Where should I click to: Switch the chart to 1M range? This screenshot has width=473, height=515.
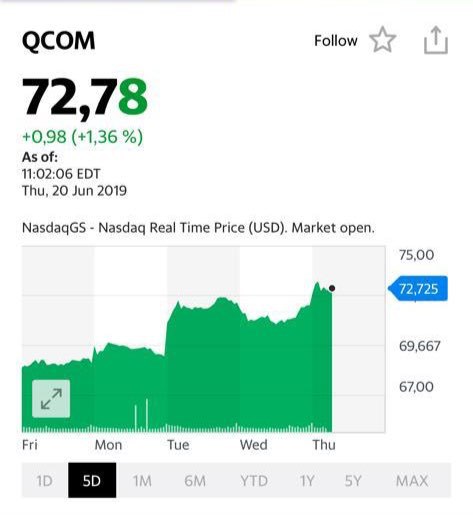142,481
